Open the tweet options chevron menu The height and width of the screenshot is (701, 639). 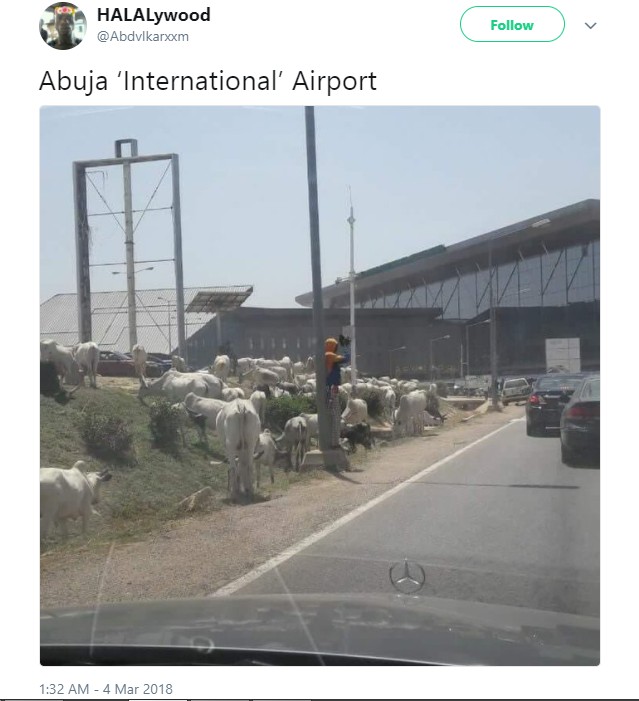click(x=590, y=26)
